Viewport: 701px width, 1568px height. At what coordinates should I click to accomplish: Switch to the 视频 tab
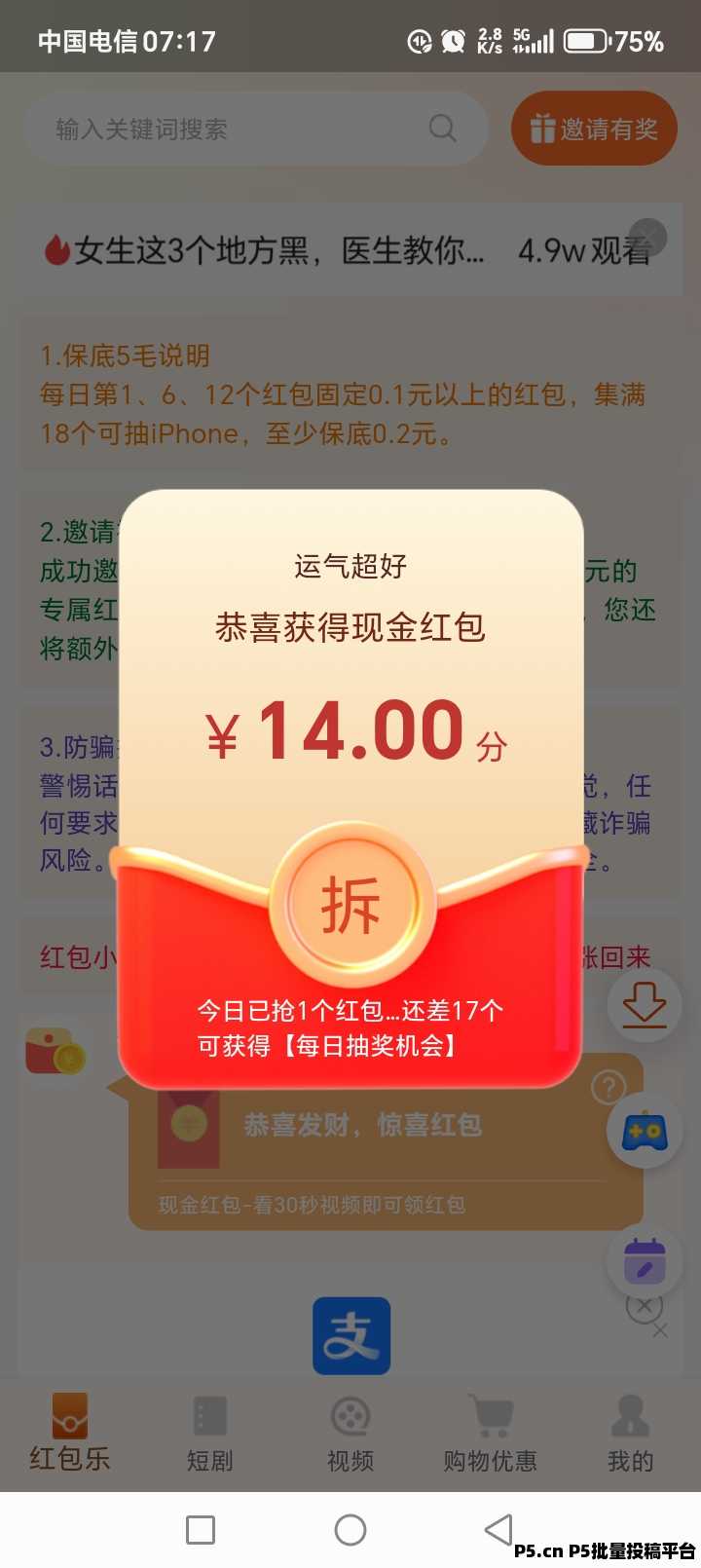(x=350, y=1434)
